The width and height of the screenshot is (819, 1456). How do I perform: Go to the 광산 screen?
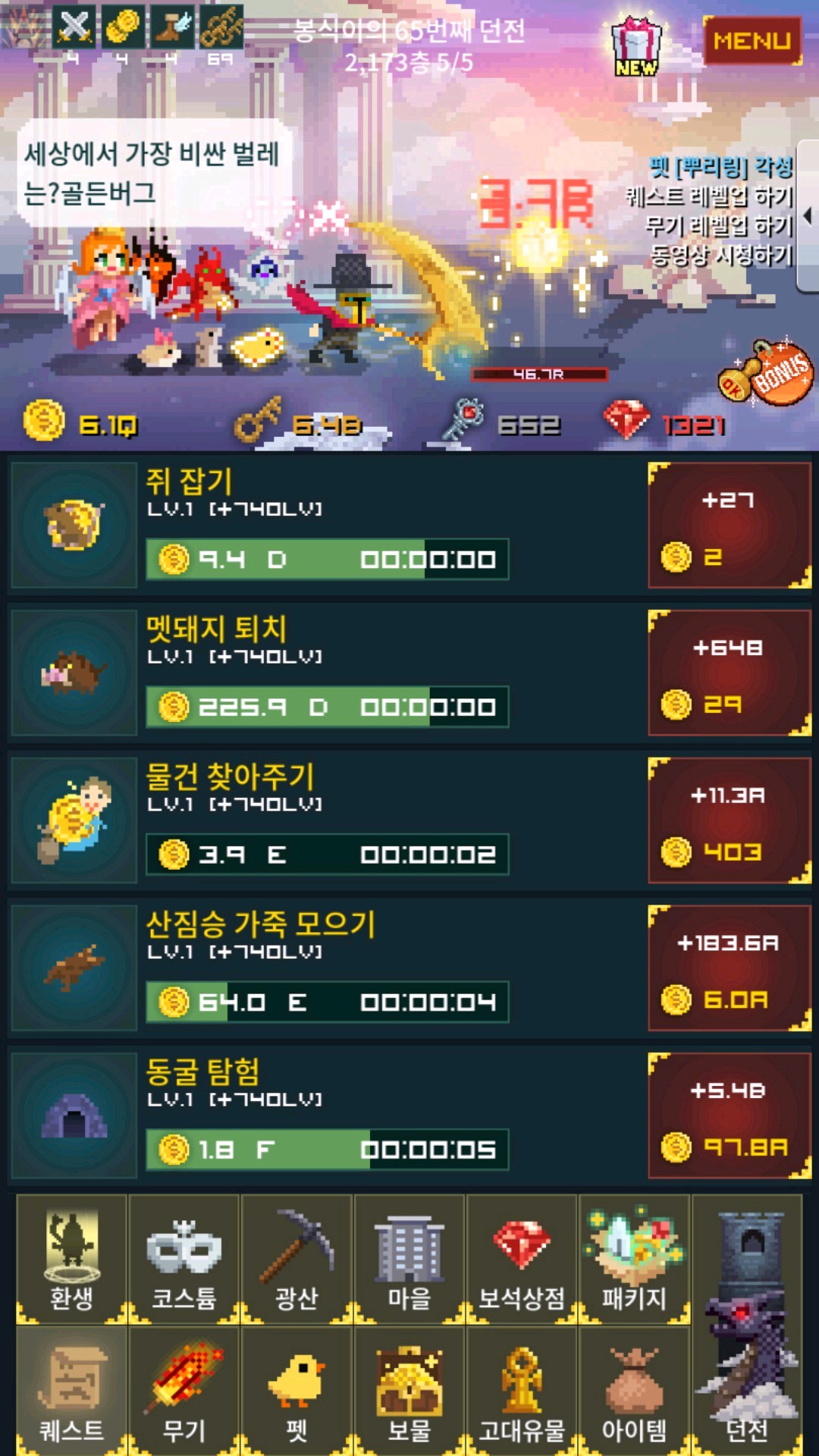296,1260
